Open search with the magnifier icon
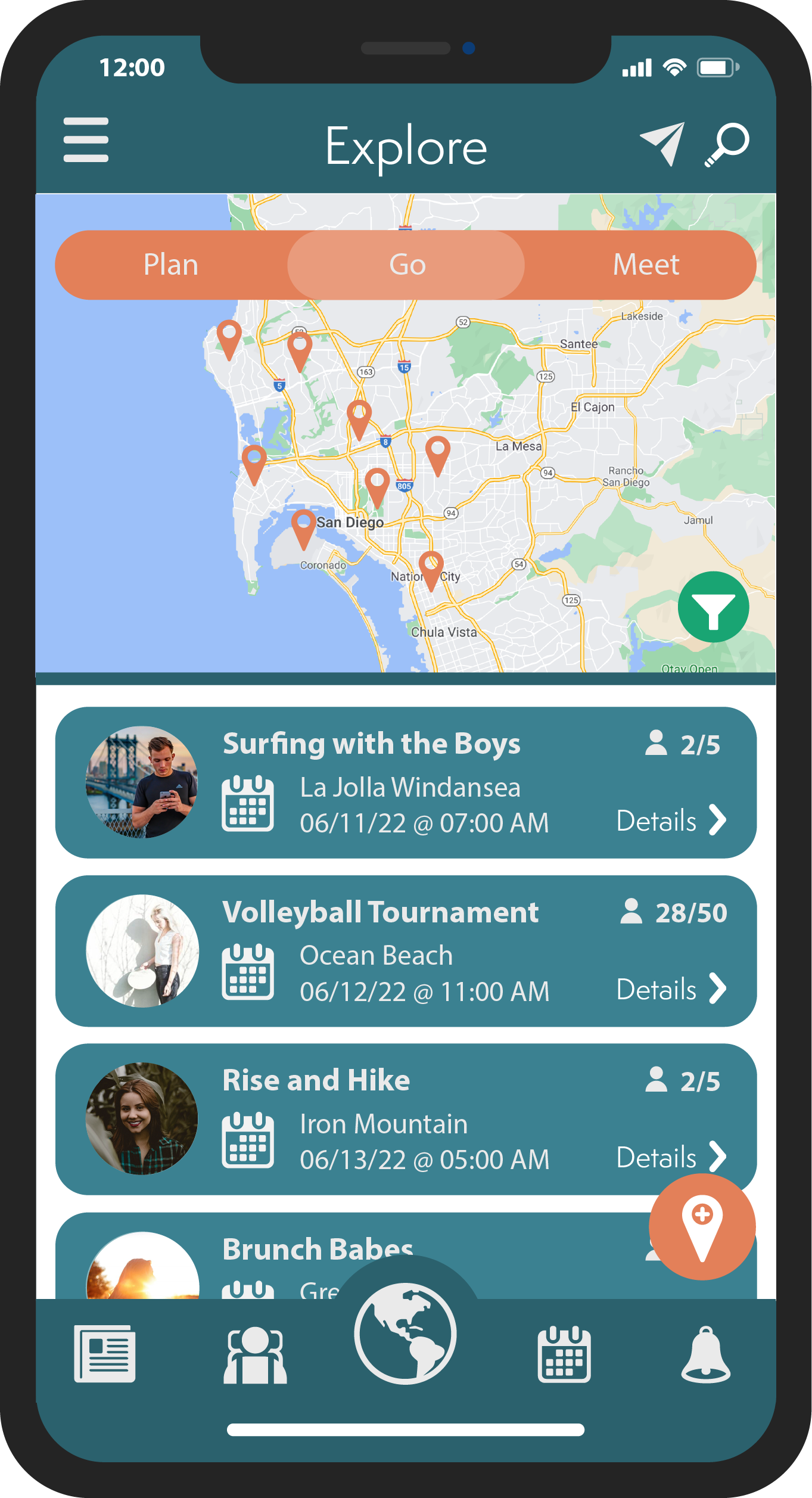Viewport: 812px width, 1498px height. click(727, 144)
